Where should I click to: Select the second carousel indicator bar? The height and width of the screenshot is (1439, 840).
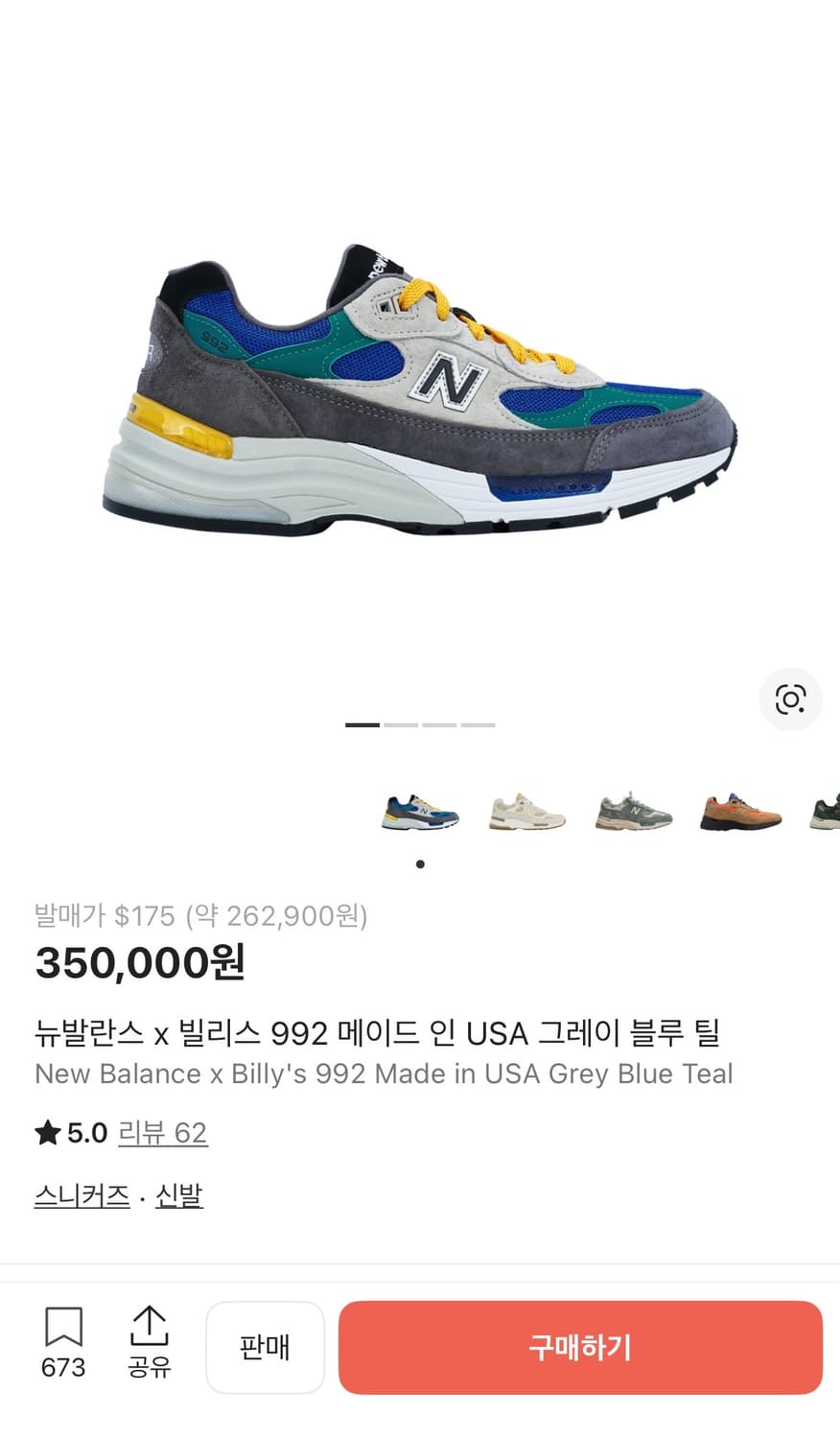[401, 724]
